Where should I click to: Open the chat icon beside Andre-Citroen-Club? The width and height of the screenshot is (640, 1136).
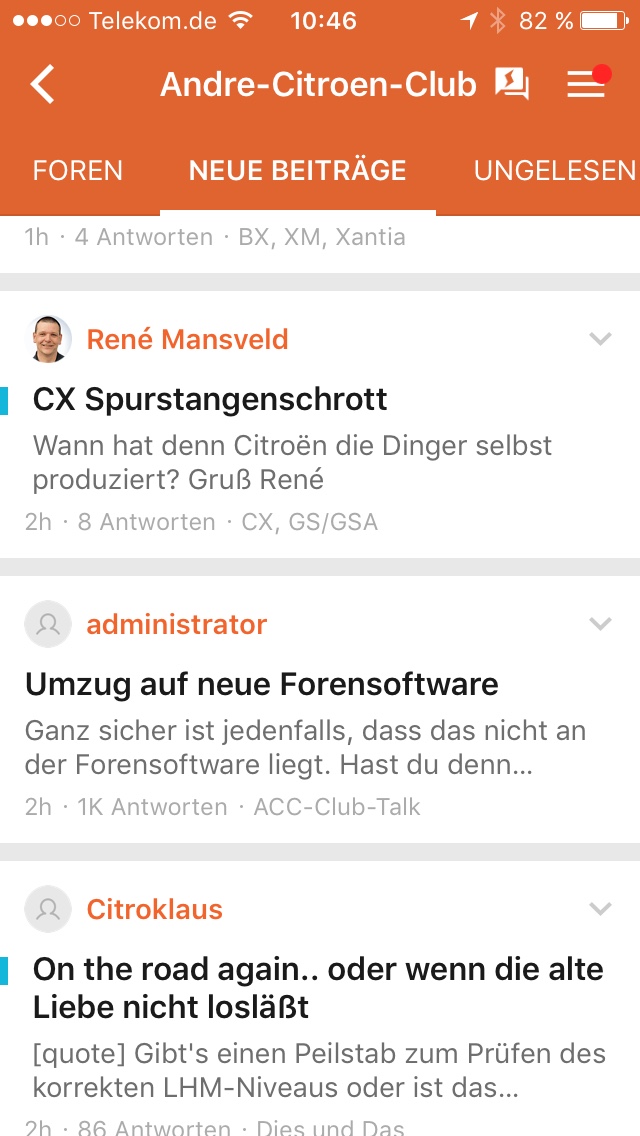pos(512,85)
